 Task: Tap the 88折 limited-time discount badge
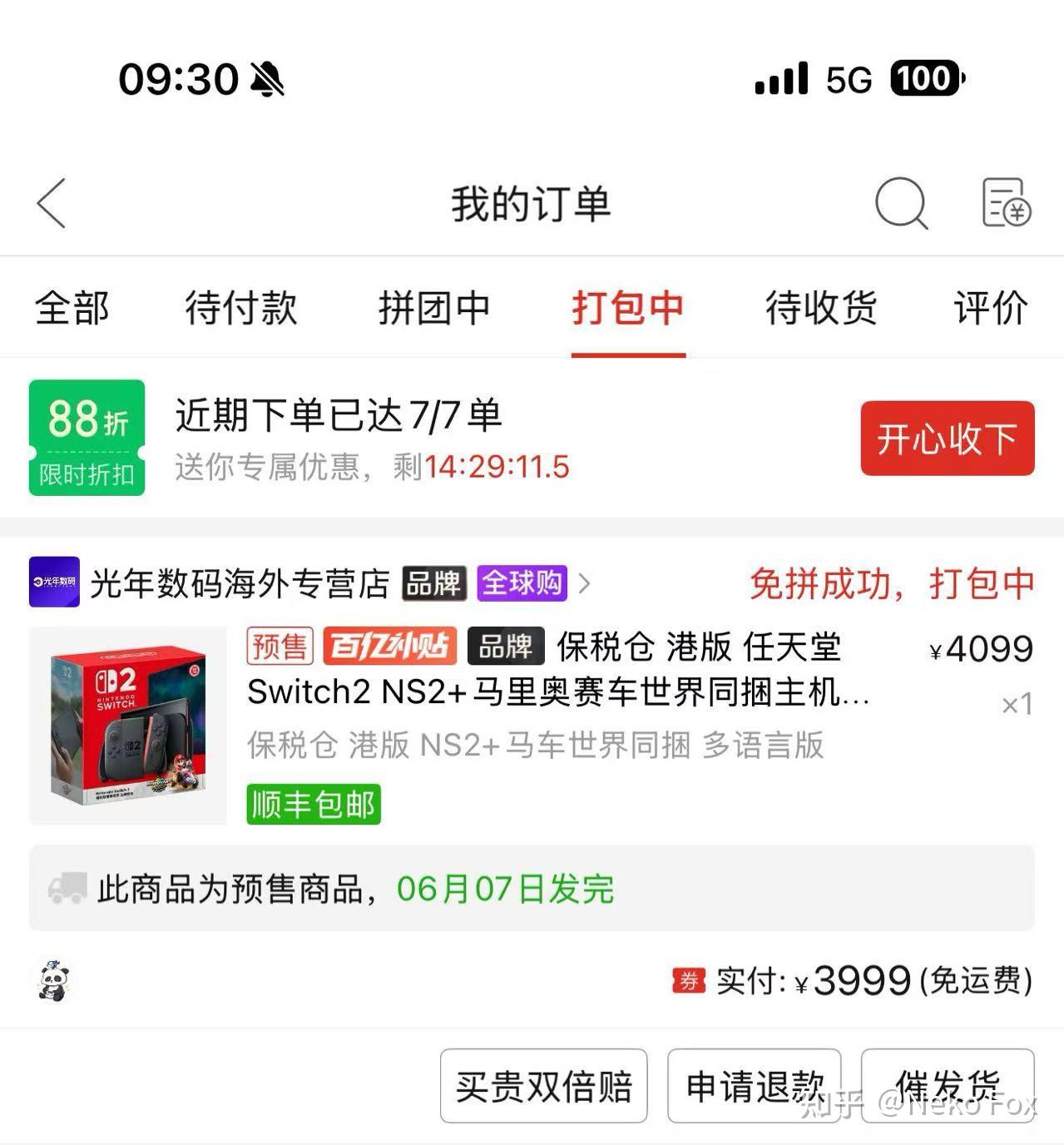tap(87, 437)
